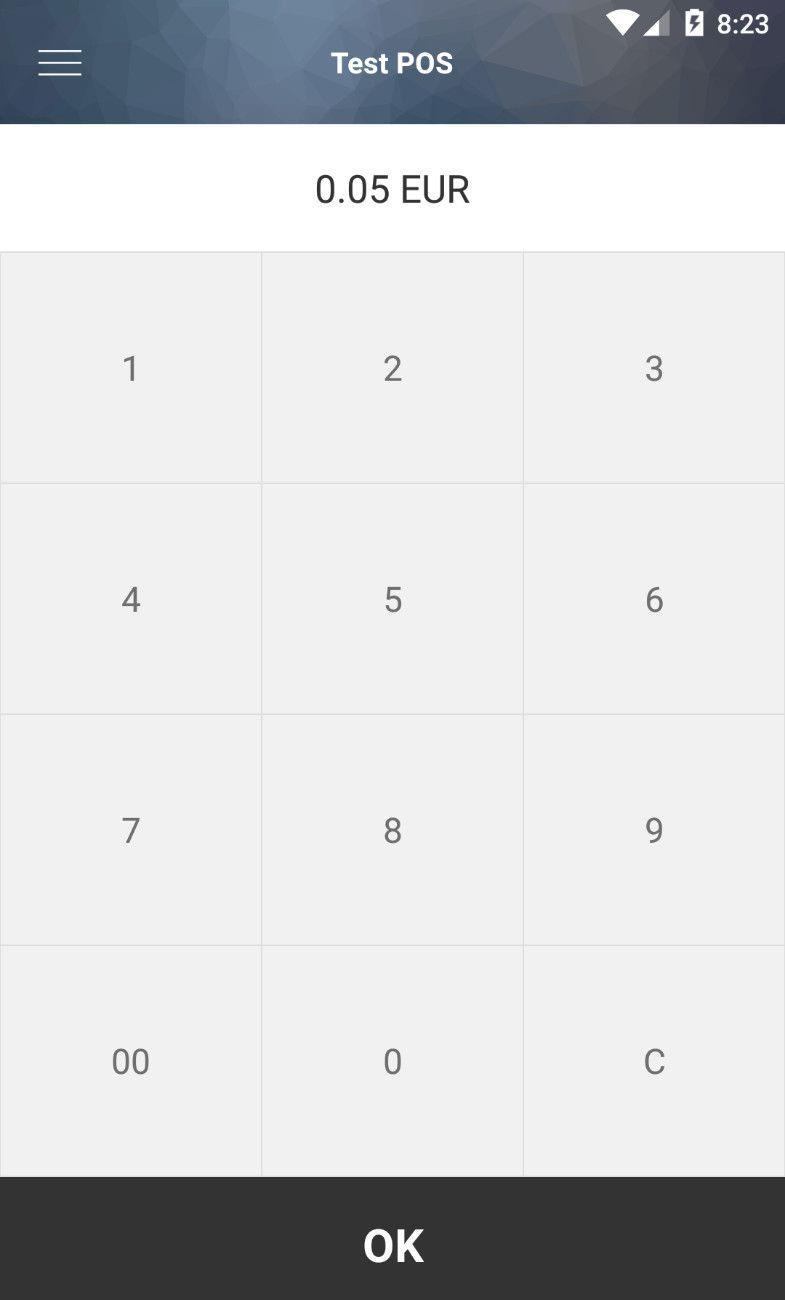
Task: Tap the 9 key
Action: click(654, 830)
